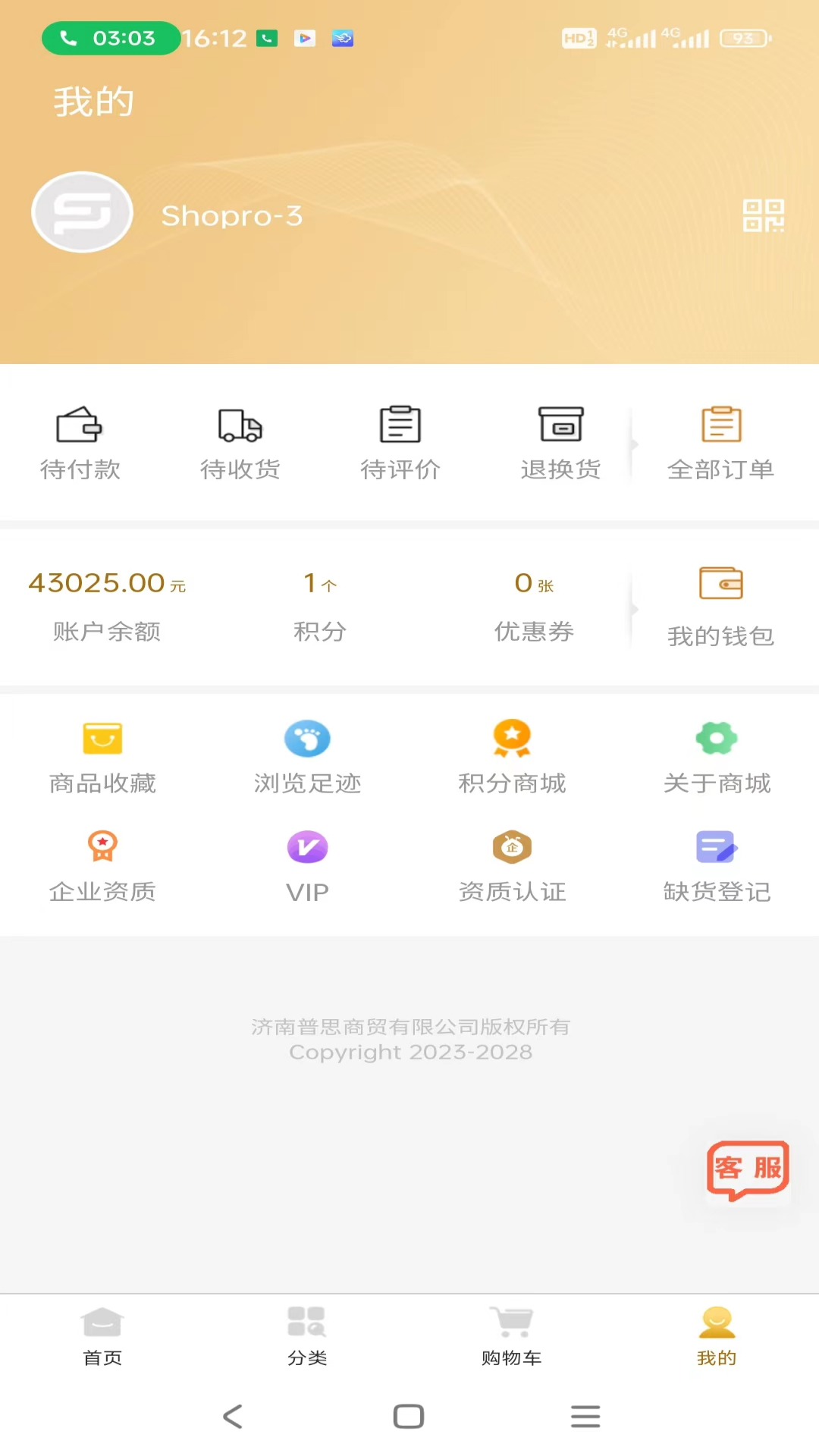Open 退换货 returns and exchanges
This screenshot has height=1456, width=819.
pos(560,444)
